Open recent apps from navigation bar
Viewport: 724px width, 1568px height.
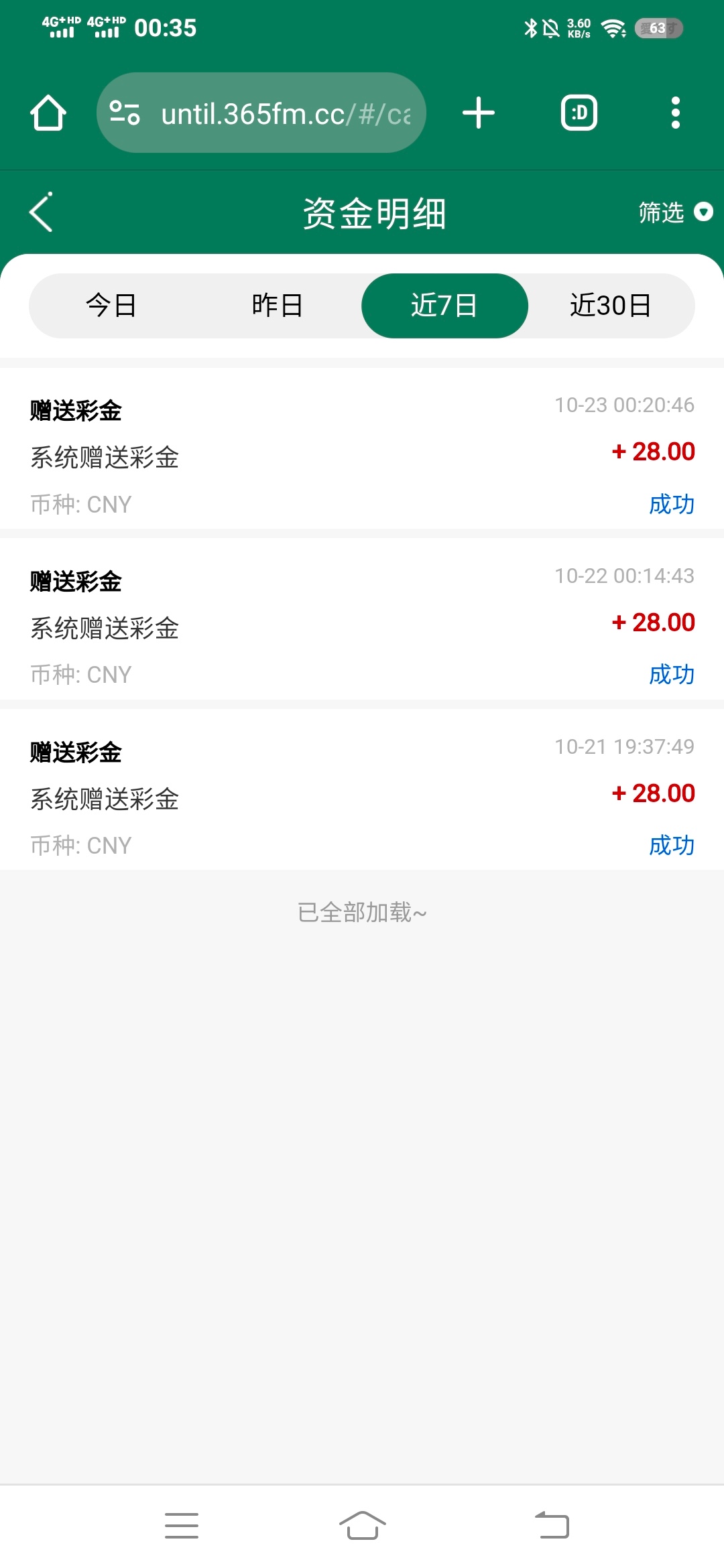[182, 1526]
